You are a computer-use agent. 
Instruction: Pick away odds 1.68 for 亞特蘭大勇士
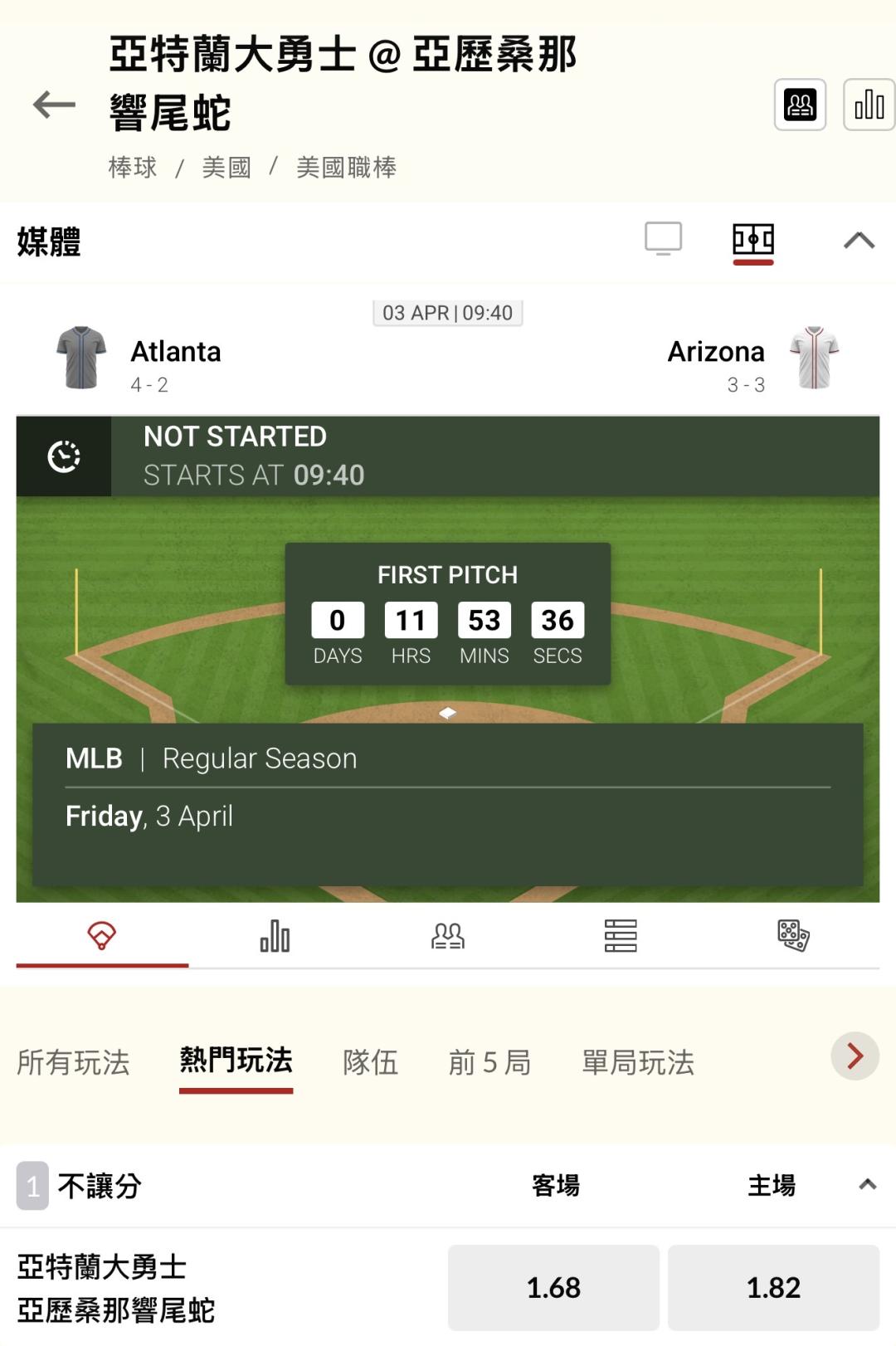coord(553,1287)
